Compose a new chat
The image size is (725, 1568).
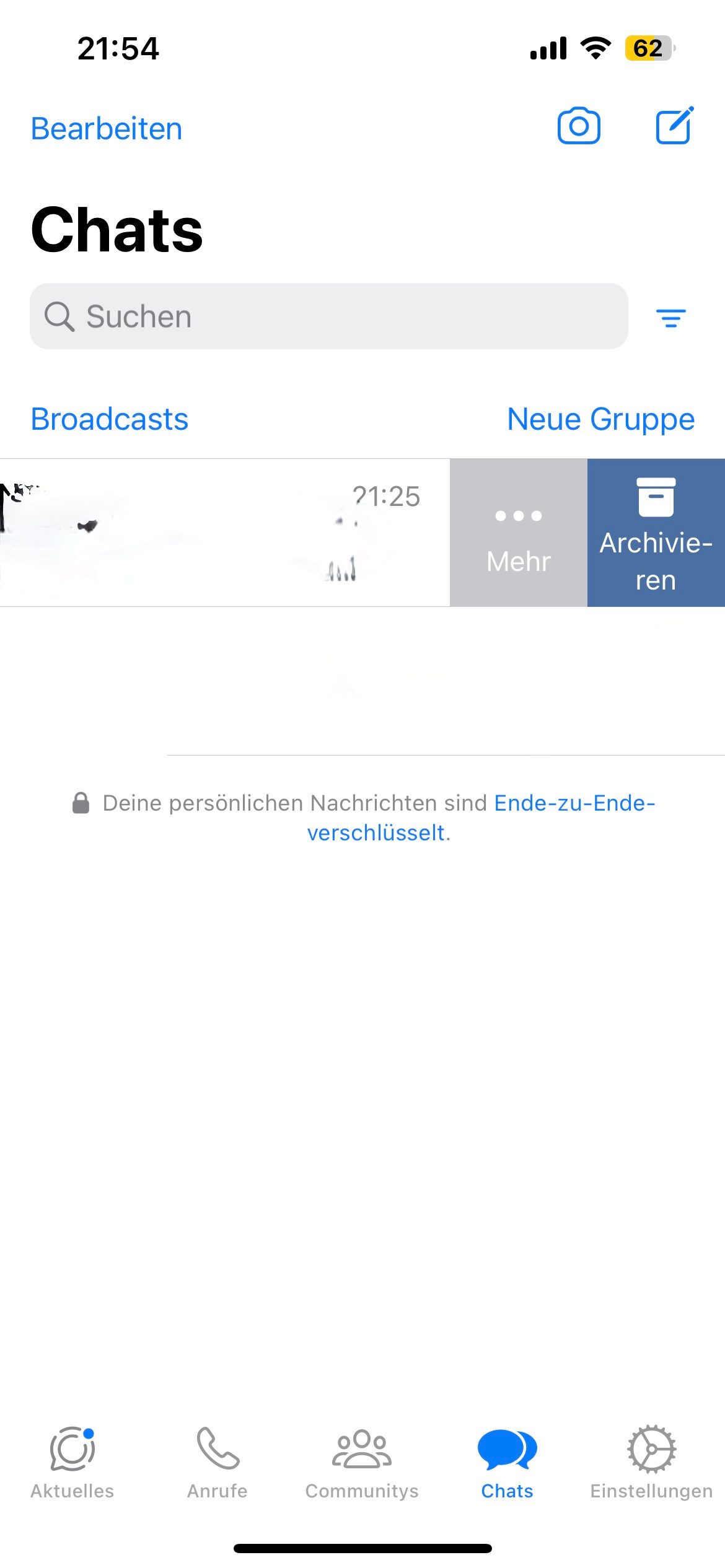coord(674,126)
